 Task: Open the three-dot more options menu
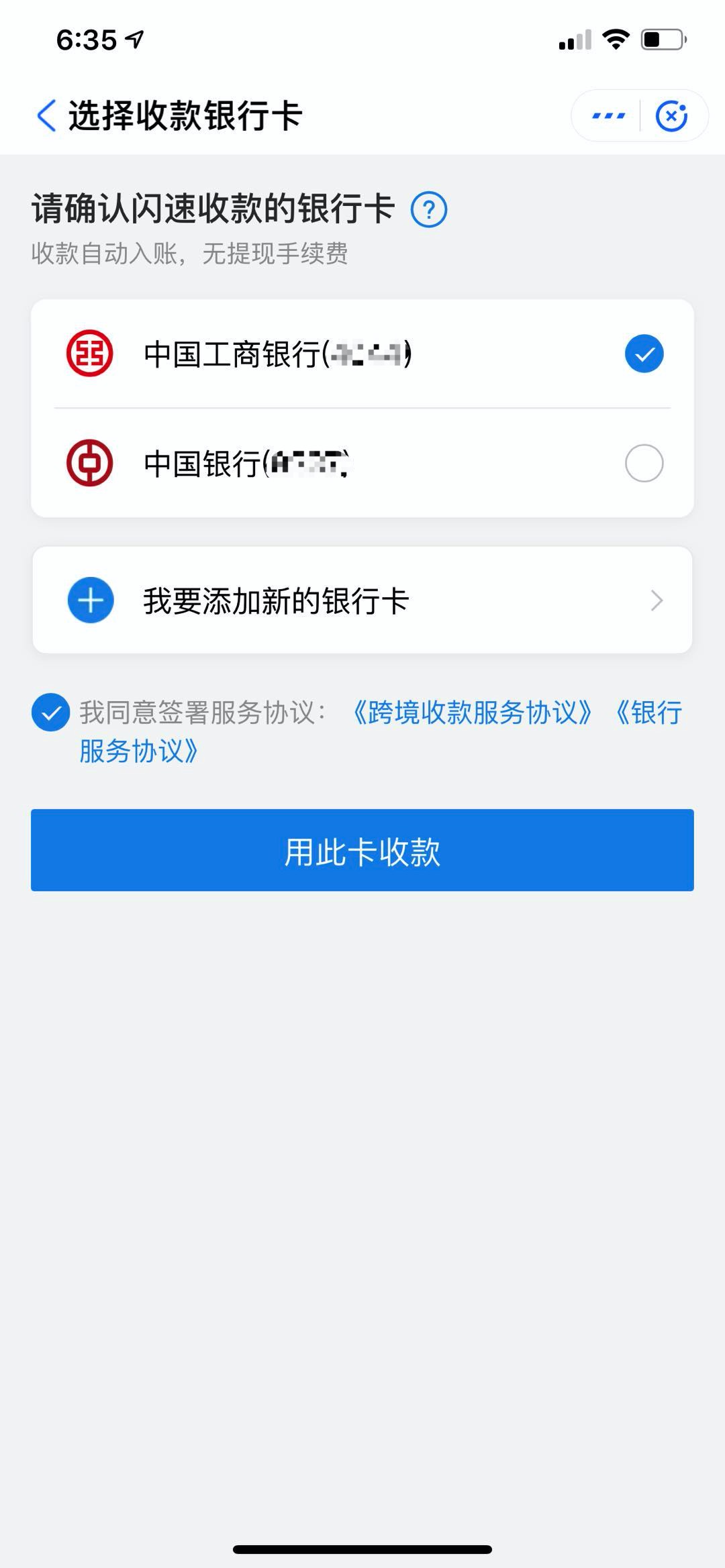point(608,116)
